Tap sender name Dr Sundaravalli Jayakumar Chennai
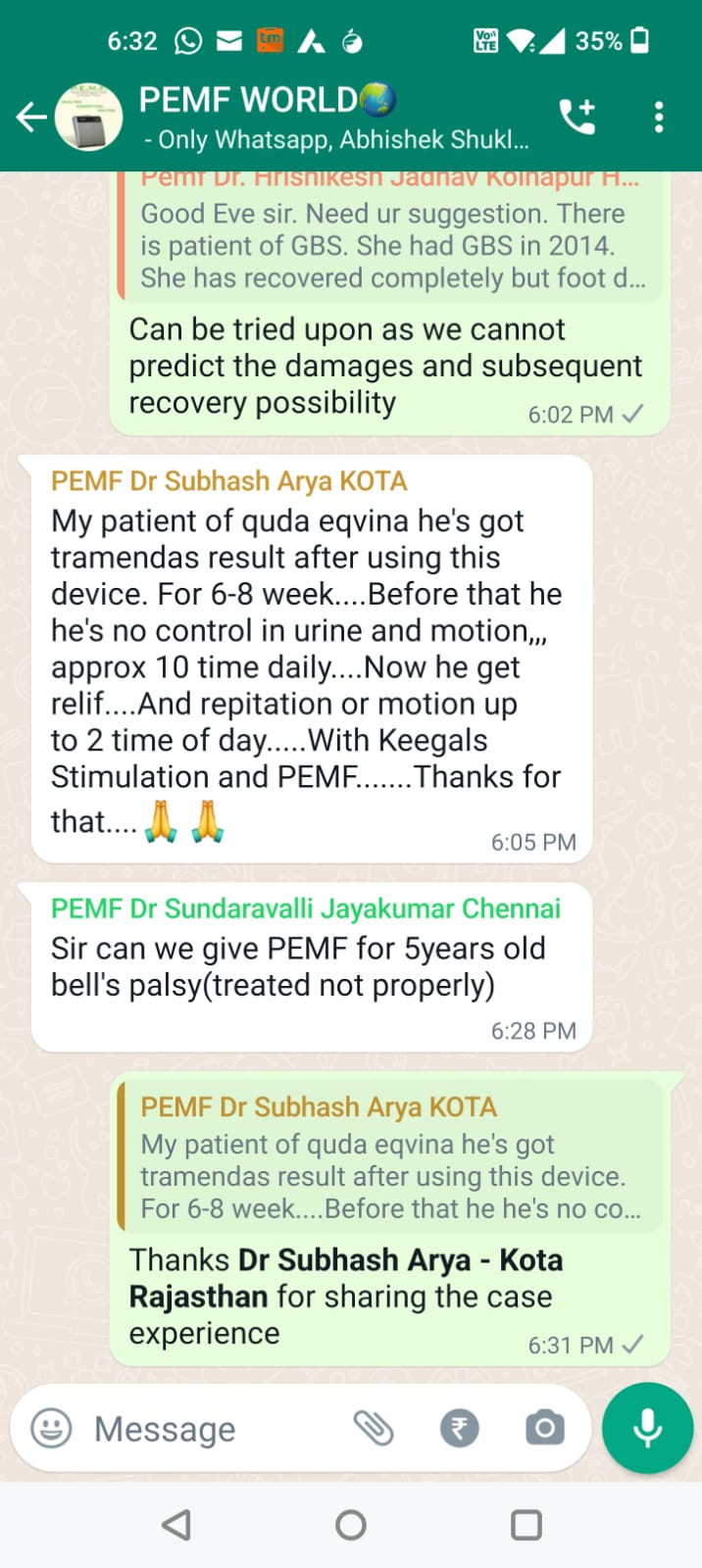The width and height of the screenshot is (702, 1568). (306, 908)
